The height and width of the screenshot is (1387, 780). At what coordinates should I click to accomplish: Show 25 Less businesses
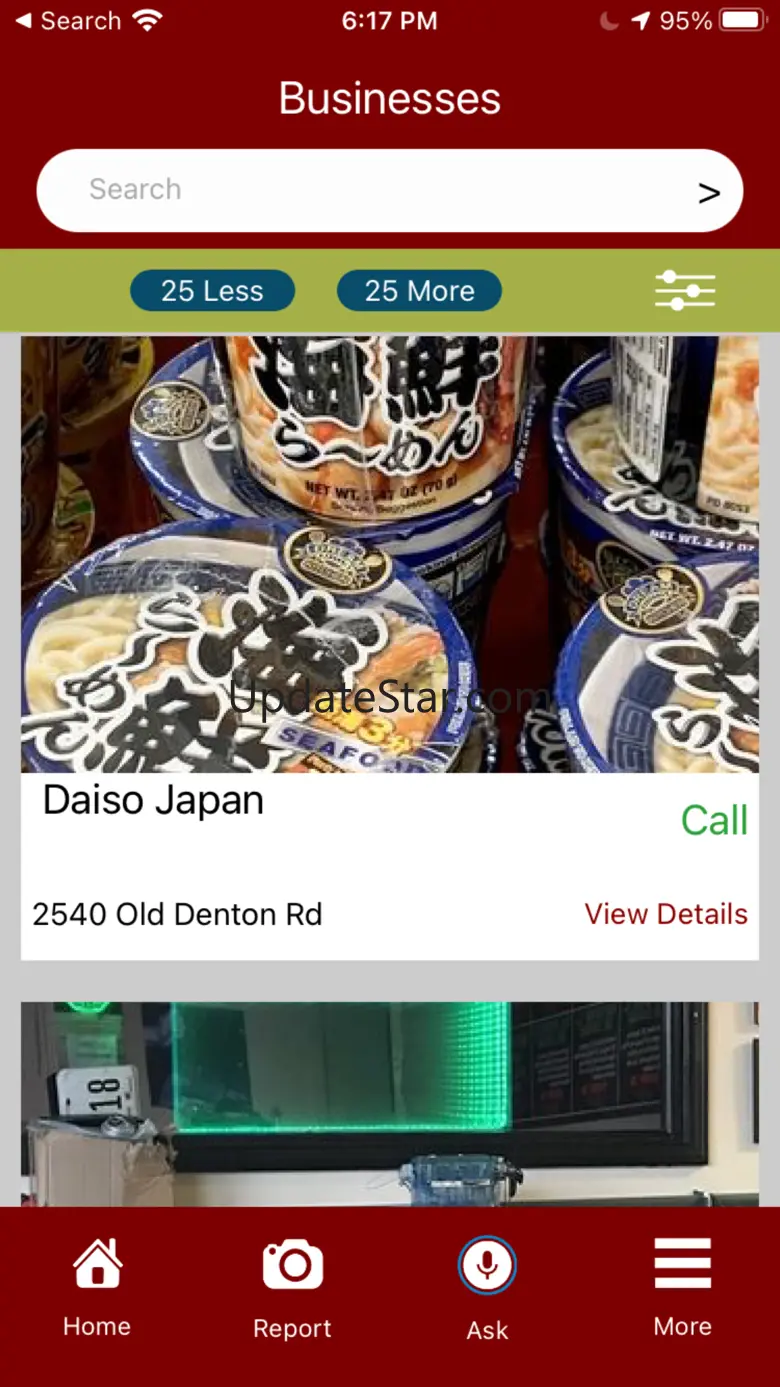212,291
